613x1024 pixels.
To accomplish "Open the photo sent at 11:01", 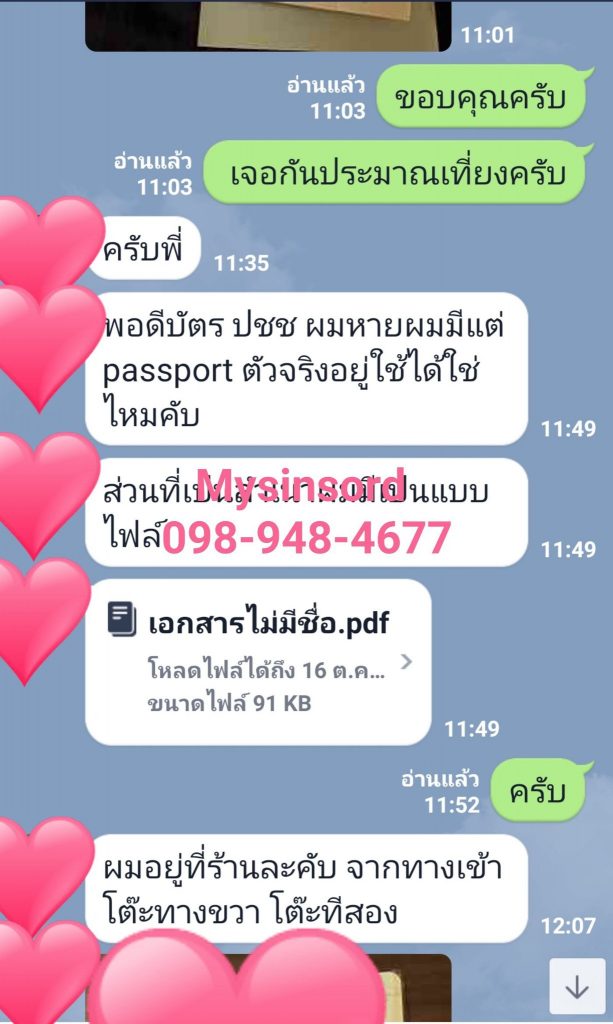I will click(268, 25).
